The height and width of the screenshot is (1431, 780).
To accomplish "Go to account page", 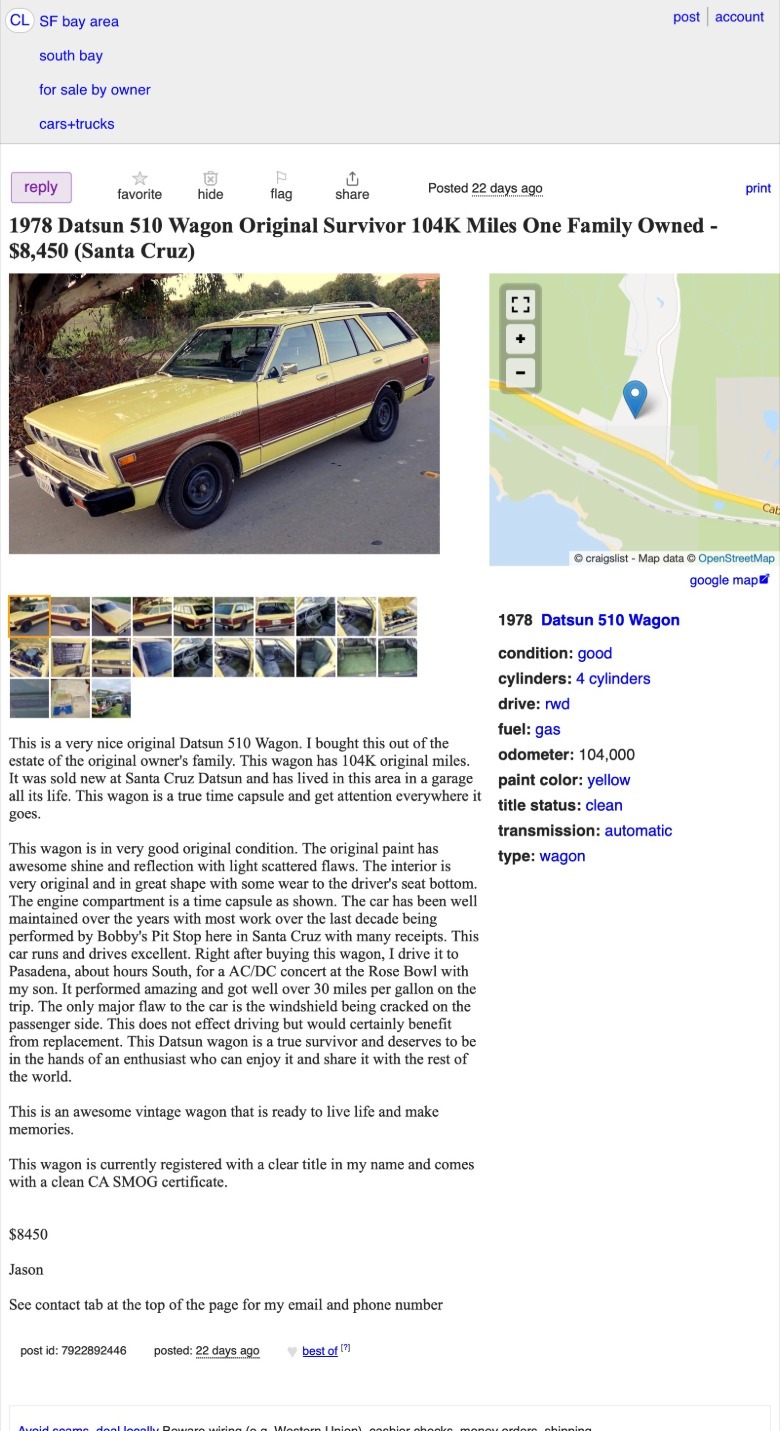I will tap(739, 17).
